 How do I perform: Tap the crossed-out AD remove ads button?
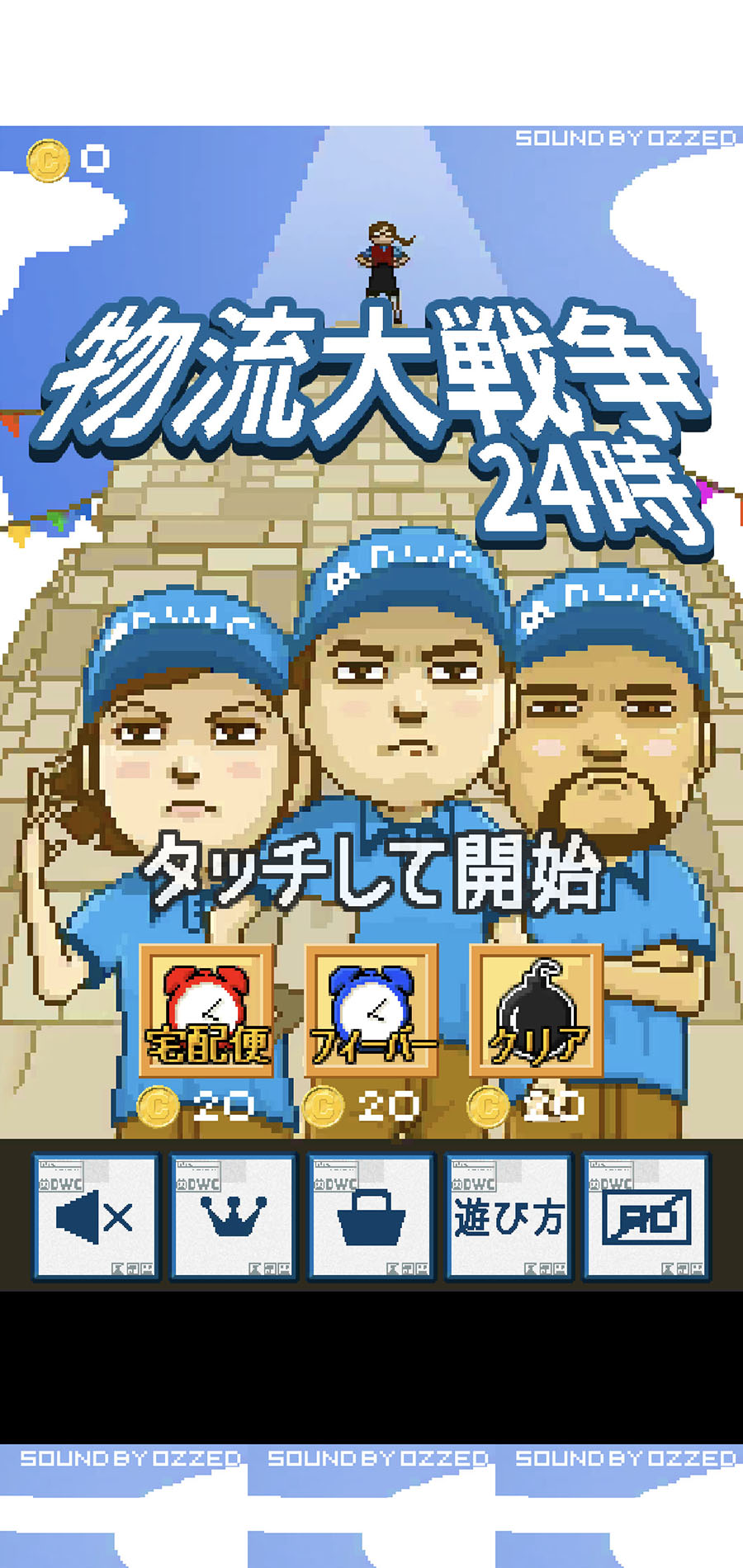point(646,1217)
